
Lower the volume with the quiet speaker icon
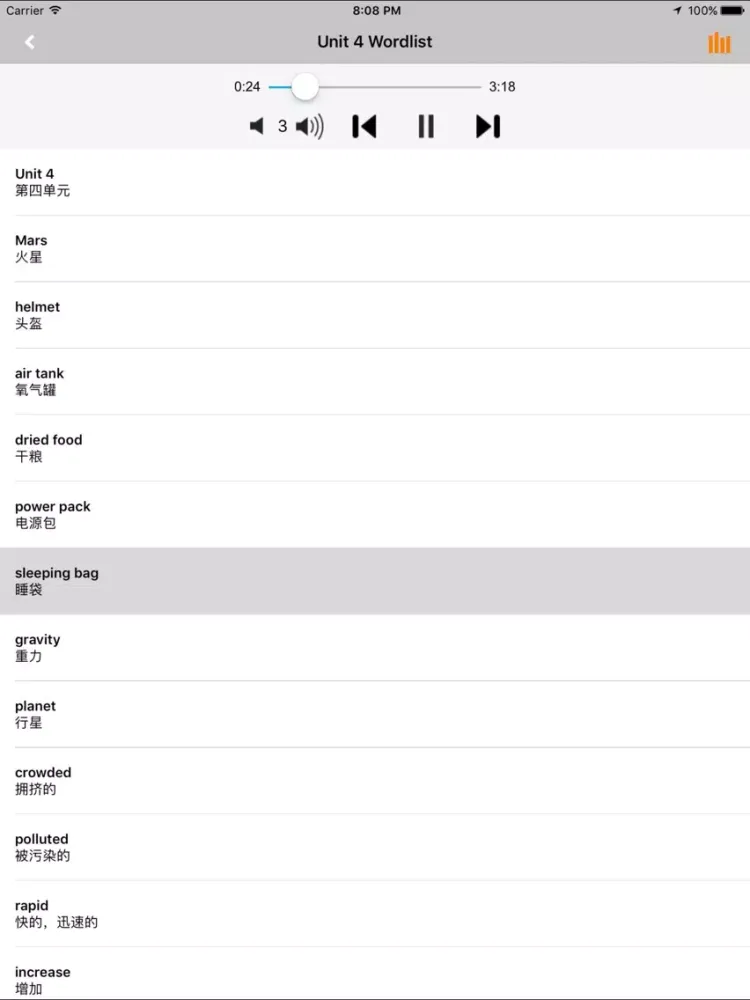pyautogui.click(x=257, y=126)
